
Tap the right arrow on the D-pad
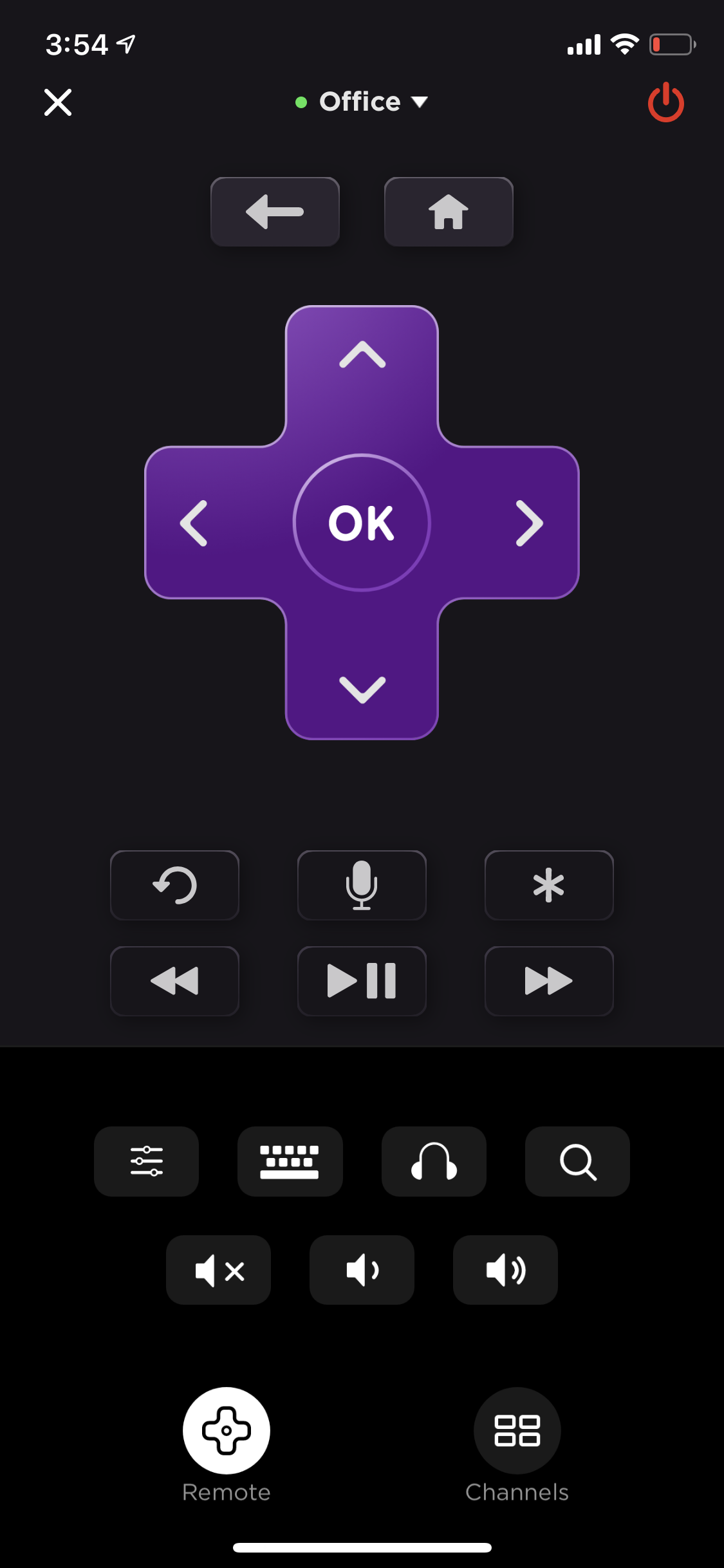[x=530, y=523]
